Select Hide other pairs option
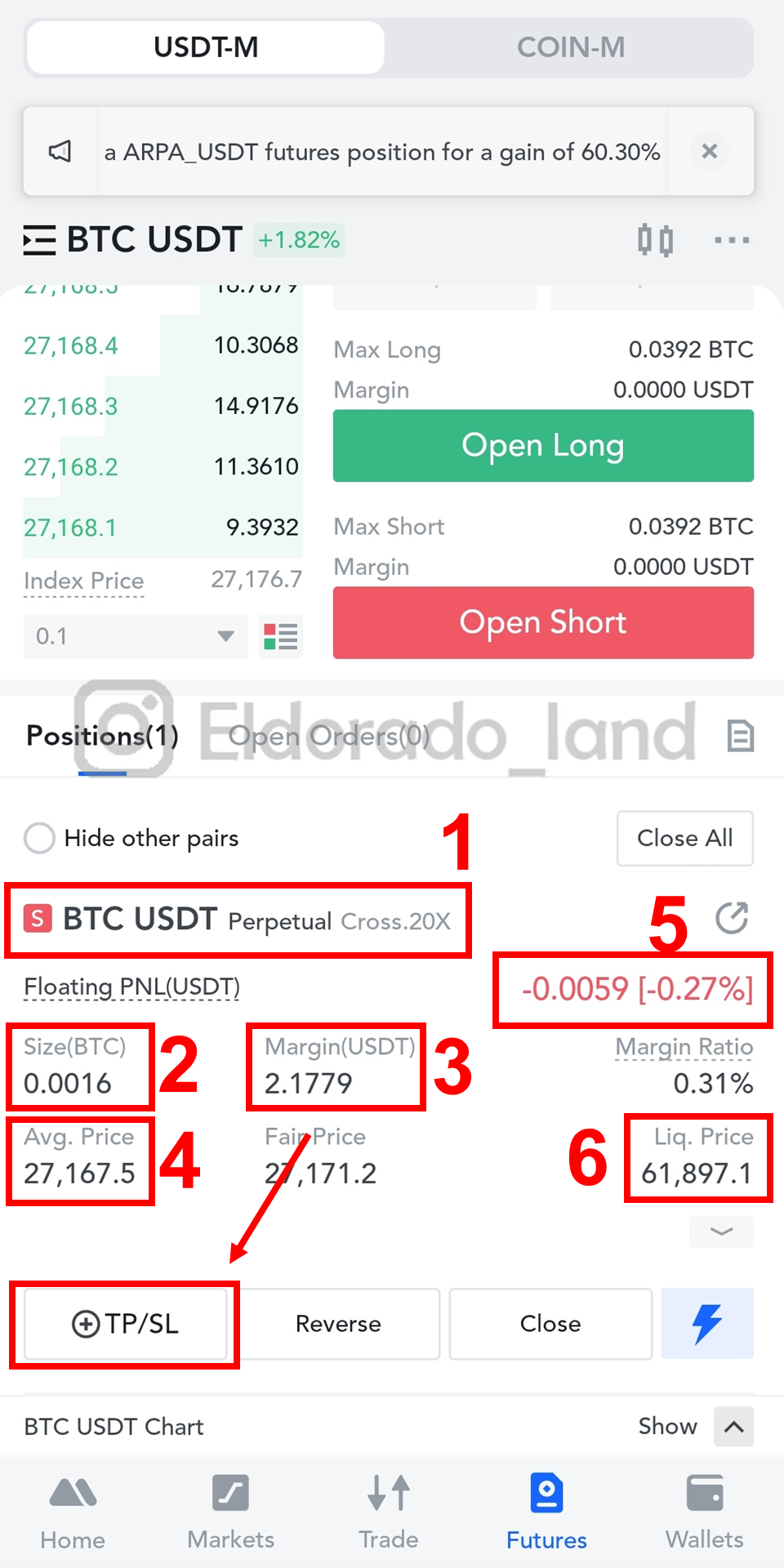The image size is (784, 1568). click(131, 838)
